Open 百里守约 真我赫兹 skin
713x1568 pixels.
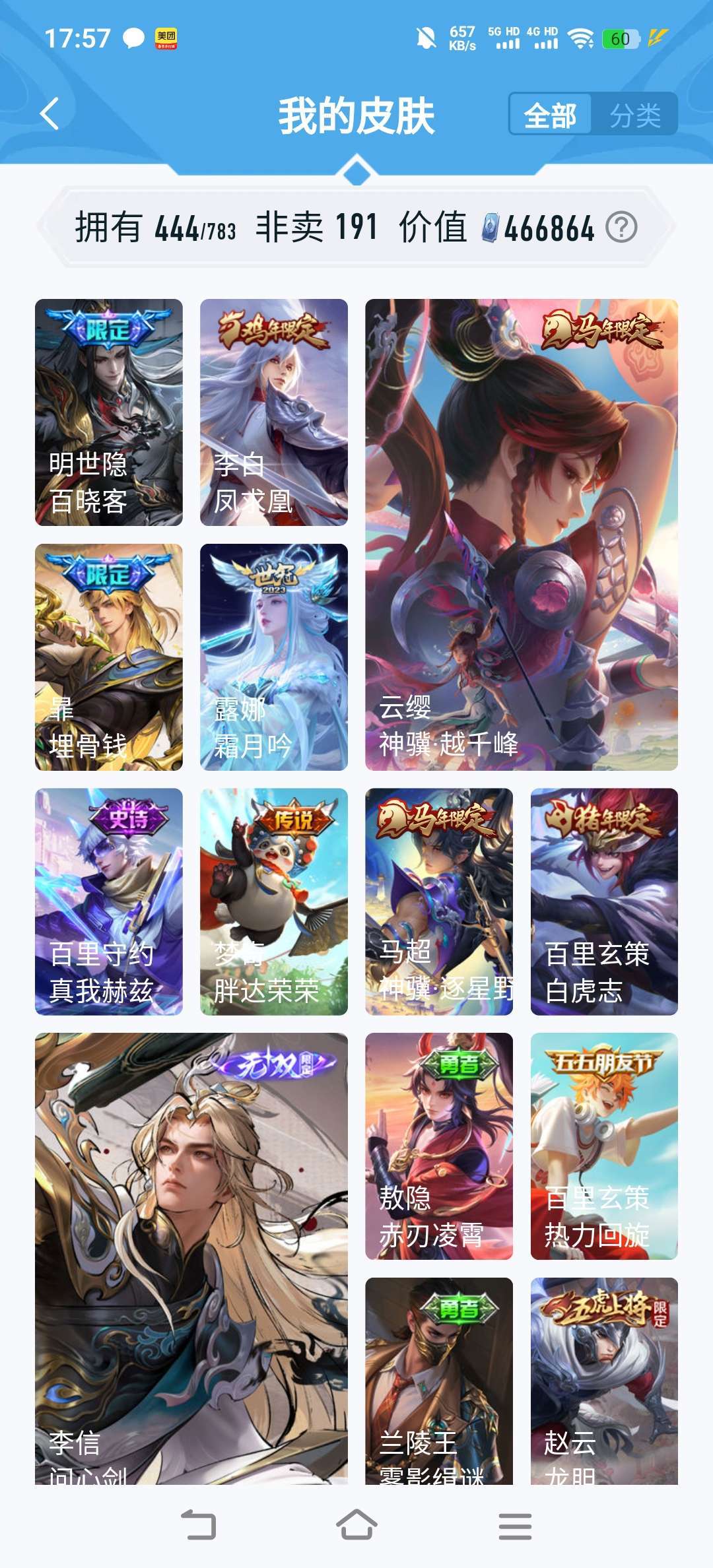click(x=109, y=901)
